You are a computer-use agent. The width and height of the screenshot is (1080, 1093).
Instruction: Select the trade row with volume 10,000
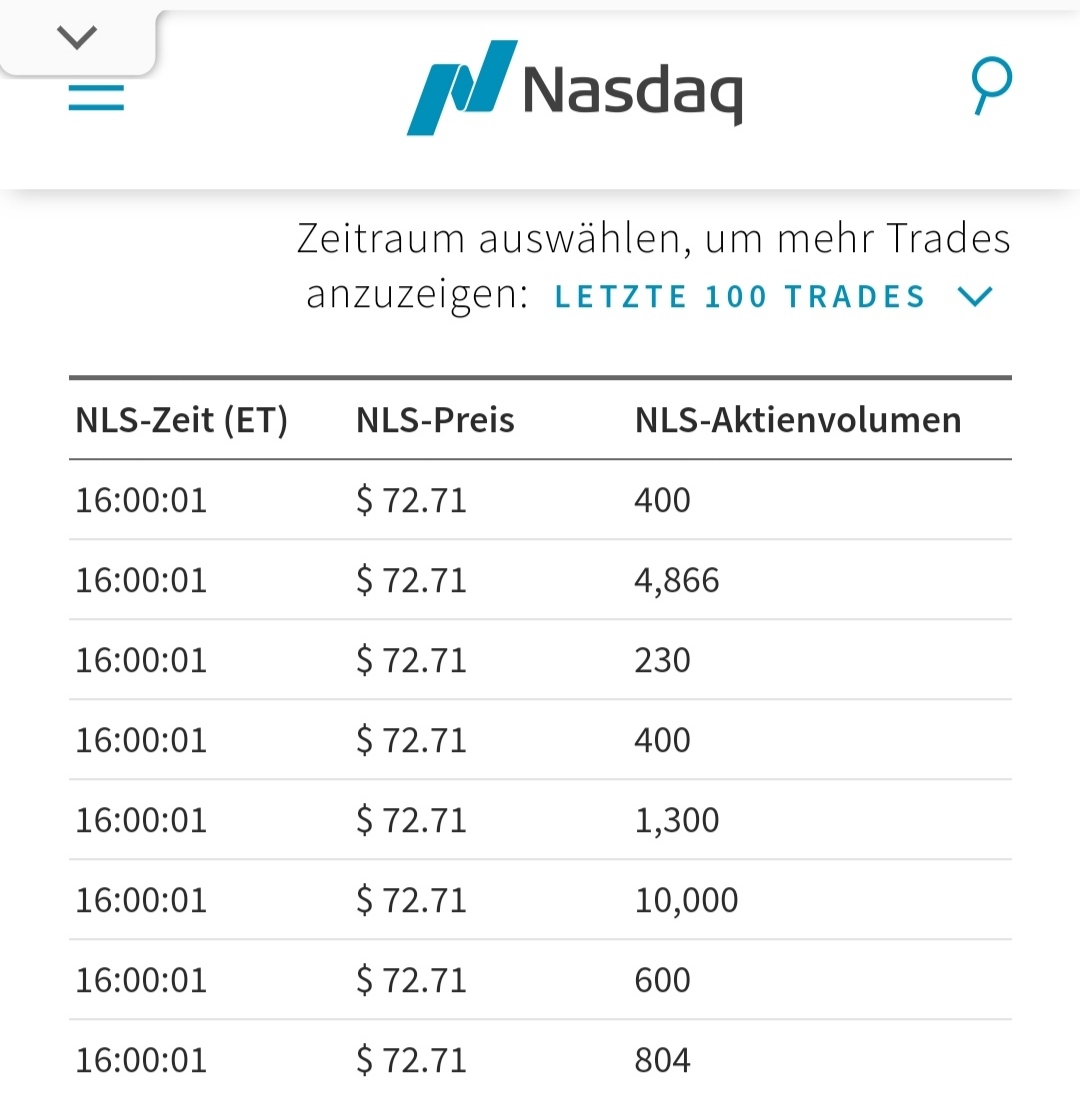pos(540,899)
